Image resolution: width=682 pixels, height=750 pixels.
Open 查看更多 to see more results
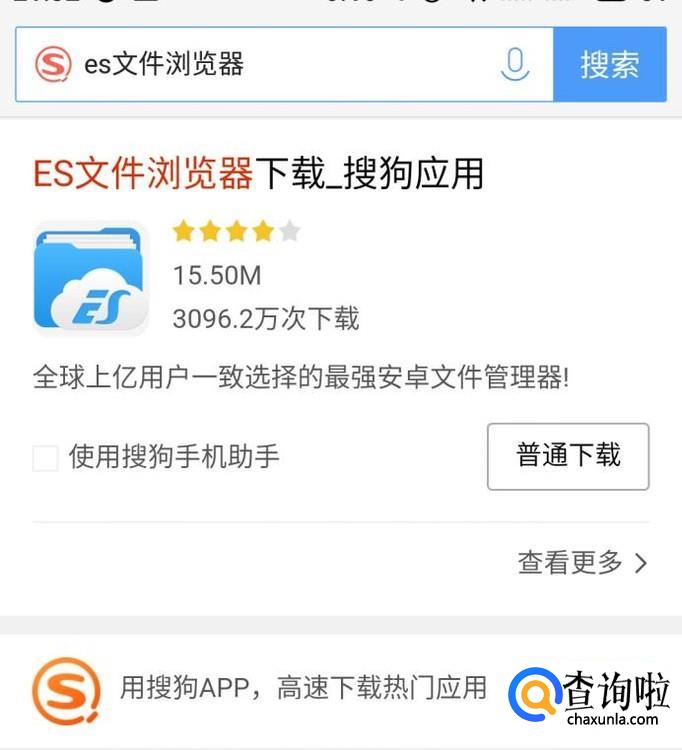tap(582, 563)
